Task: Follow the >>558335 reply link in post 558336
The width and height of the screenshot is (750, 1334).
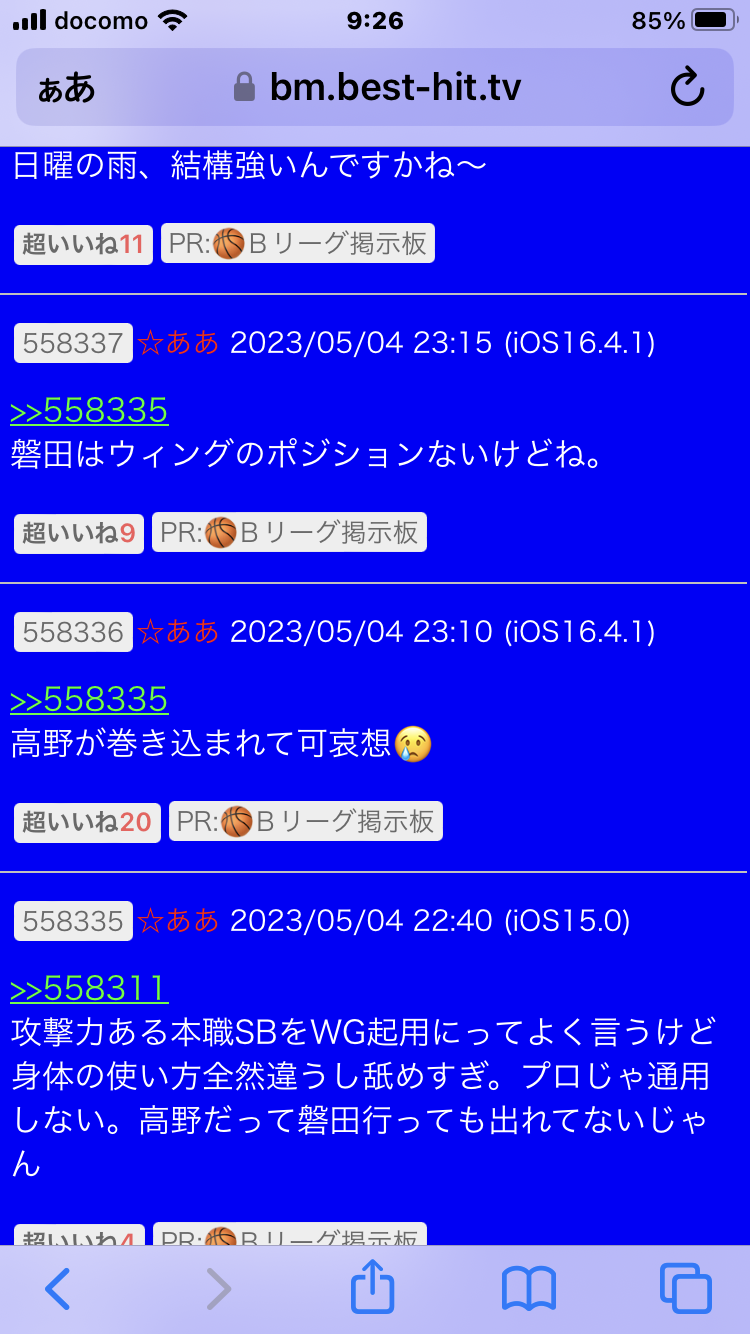Action: click(89, 699)
